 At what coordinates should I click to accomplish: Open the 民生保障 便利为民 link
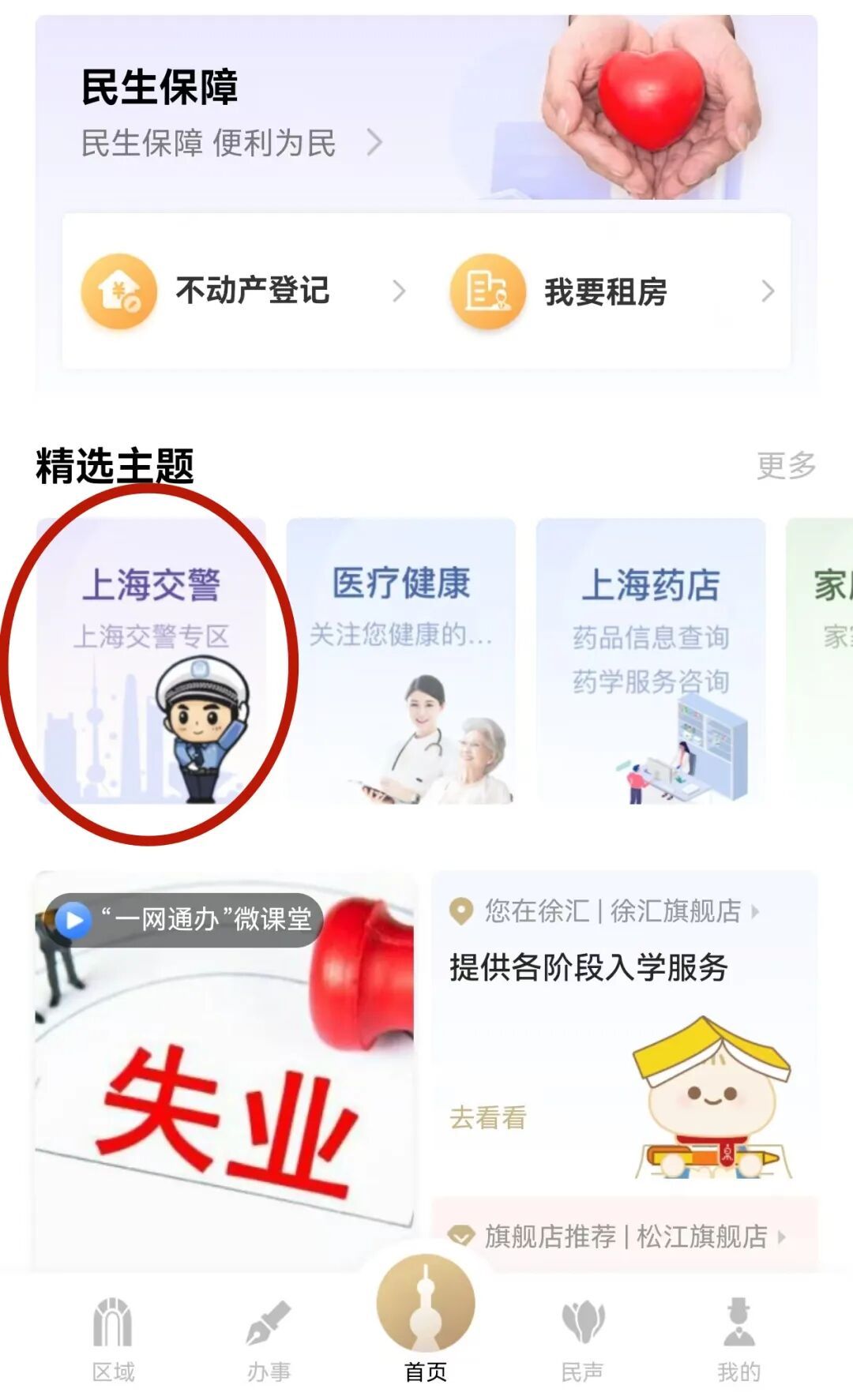pyautogui.click(x=231, y=144)
